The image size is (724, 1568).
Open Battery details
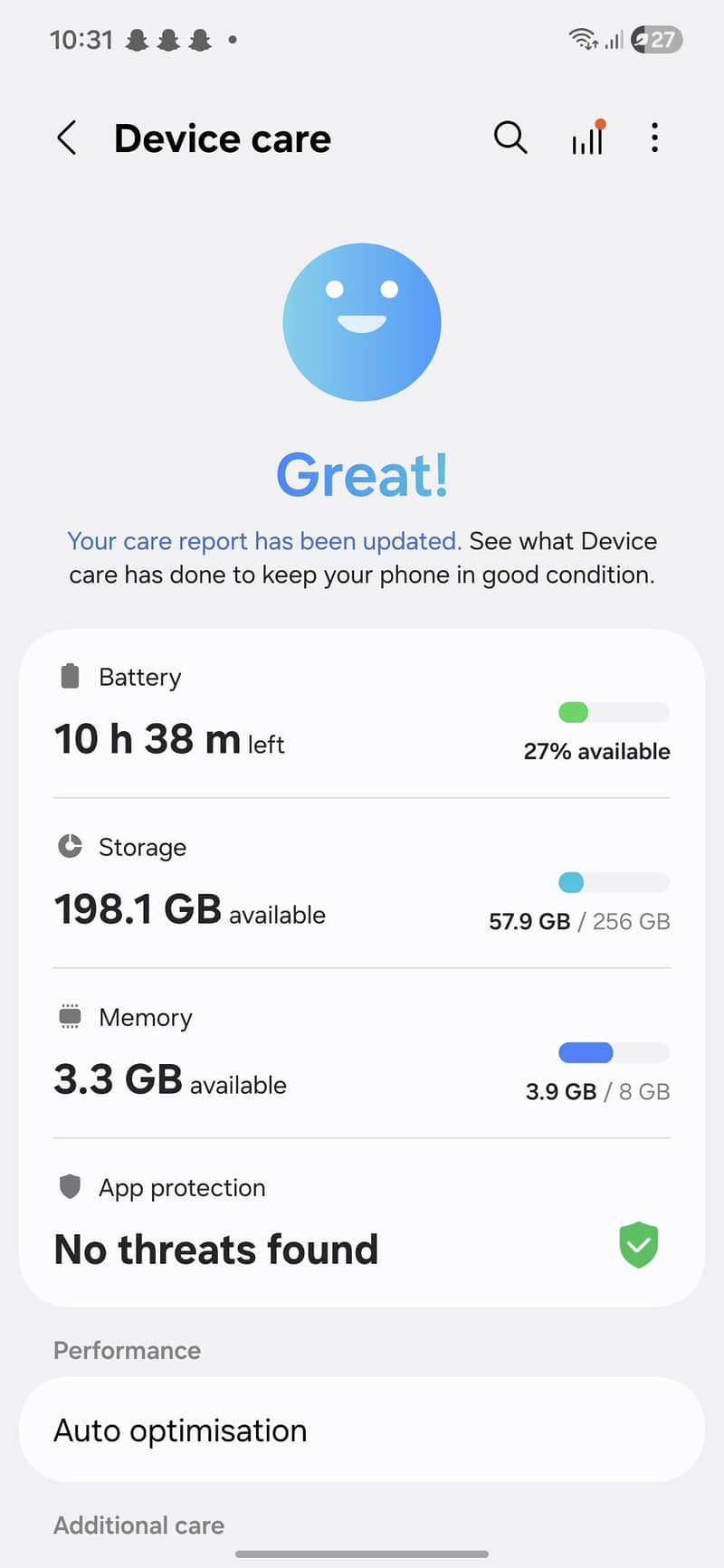pos(362,715)
